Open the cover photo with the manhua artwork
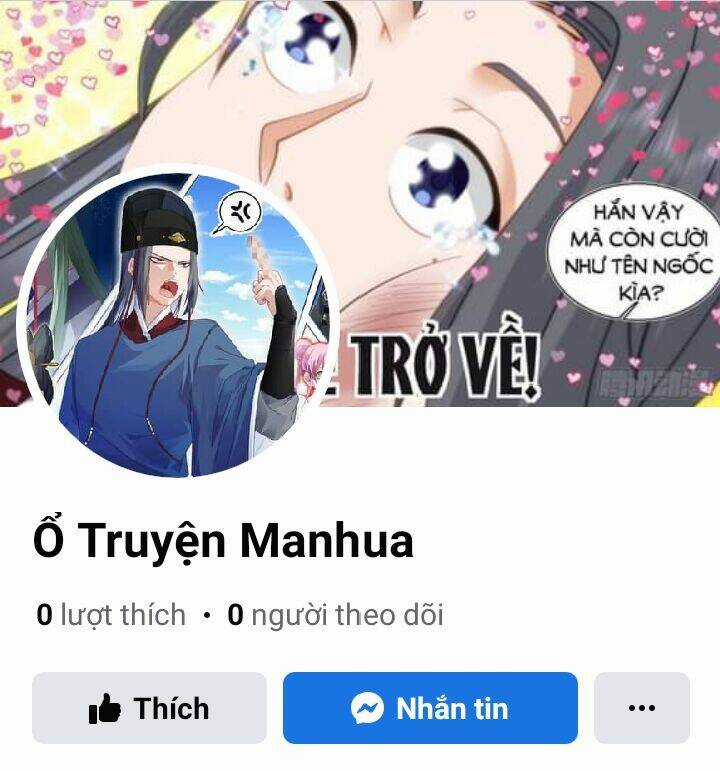Screen dimensions: 720x771 point(500,120)
